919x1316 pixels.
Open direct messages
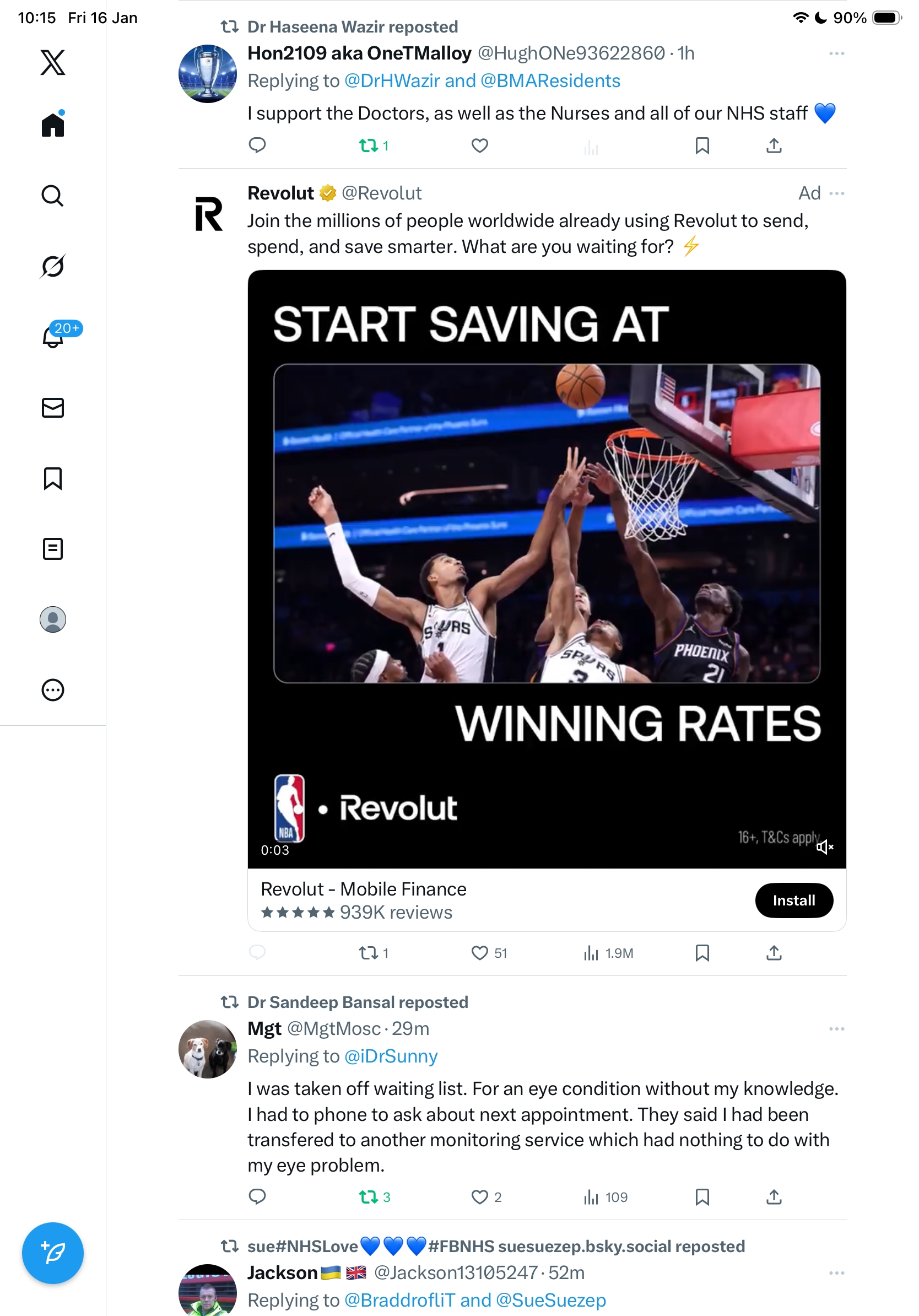[53, 407]
